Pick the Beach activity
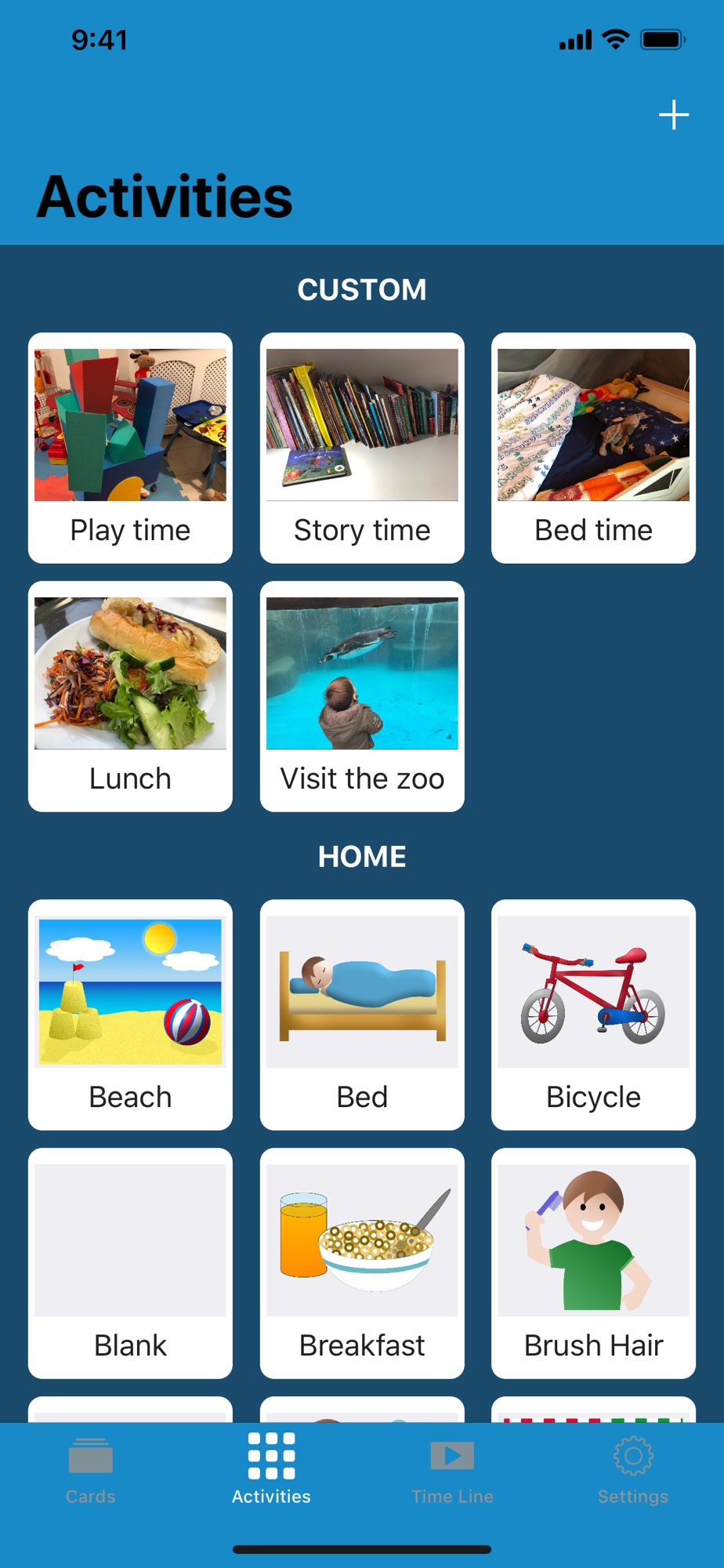 click(x=130, y=1014)
